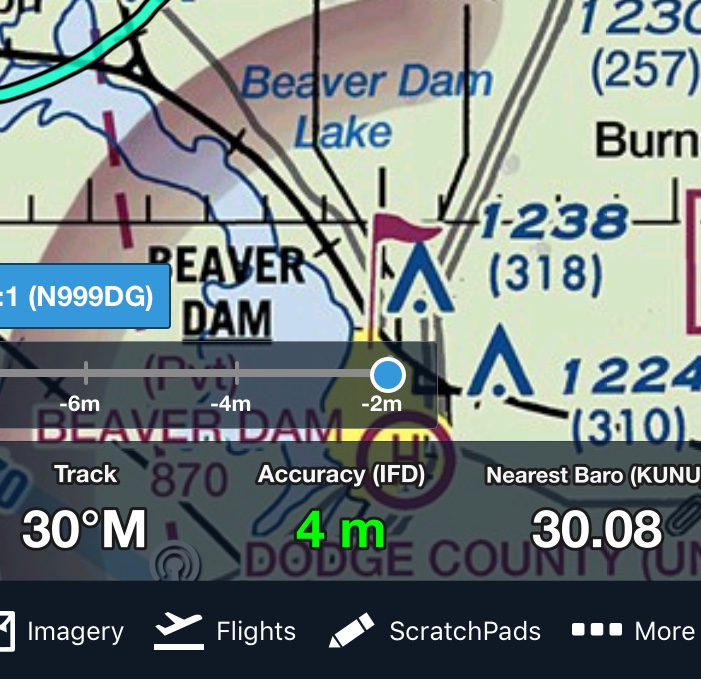Tap the Track 30°M instrument readout
Image resolution: width=701 pixels, height=679 pixels.
[85, 511]
